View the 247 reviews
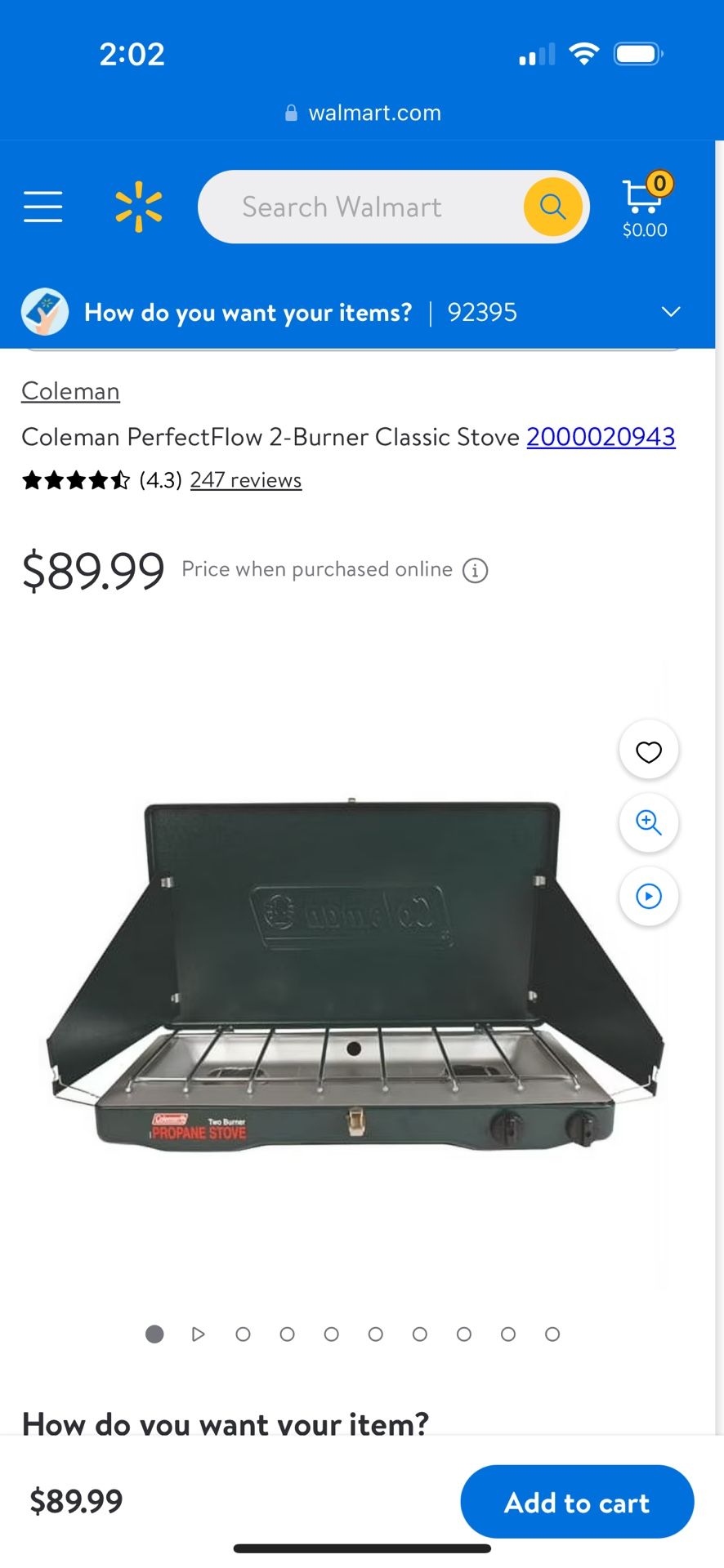This screenshot has height=1568, width=724. pyautogui.click(x=245, y=479)
